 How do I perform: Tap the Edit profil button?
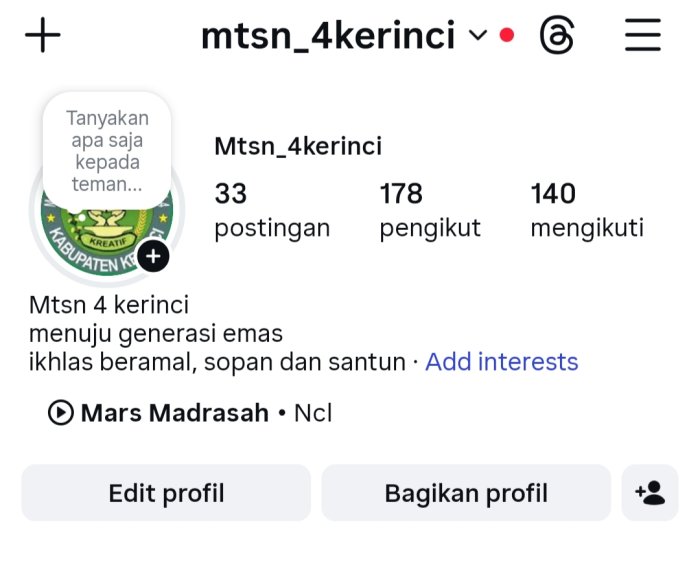(x=166, y=493)
